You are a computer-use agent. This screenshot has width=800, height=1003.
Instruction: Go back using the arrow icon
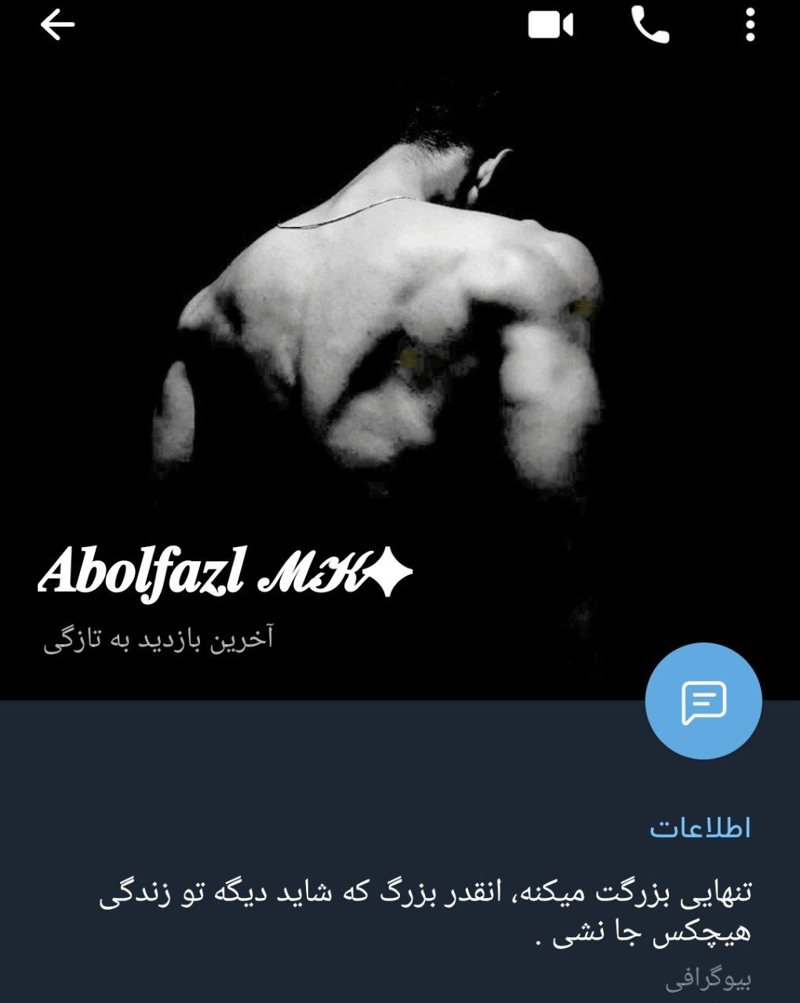point(57,26)
